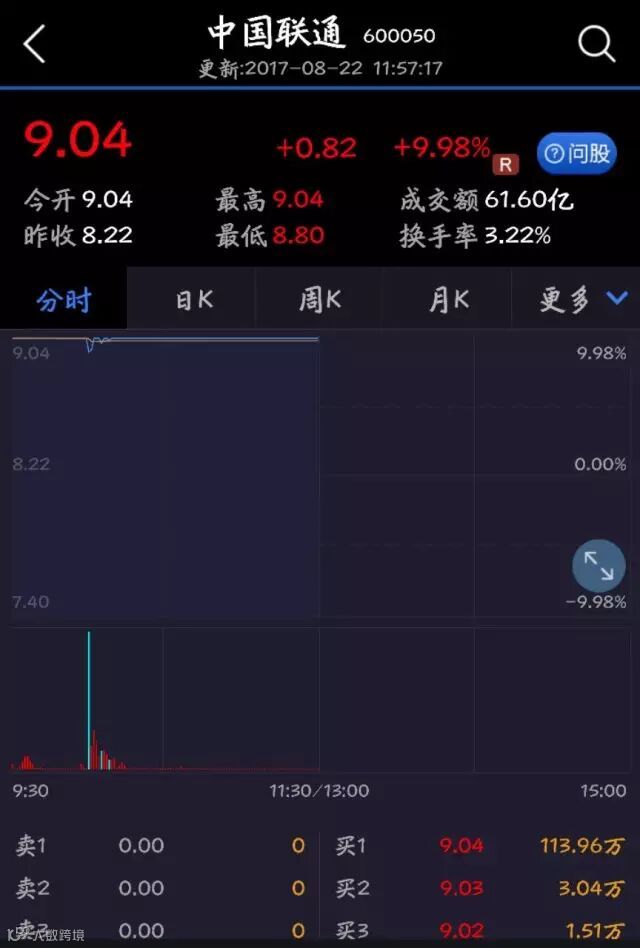Go back using the arrow icon
Image resolution: width=640 pixels, height=948 pixels.
(35, 44)
